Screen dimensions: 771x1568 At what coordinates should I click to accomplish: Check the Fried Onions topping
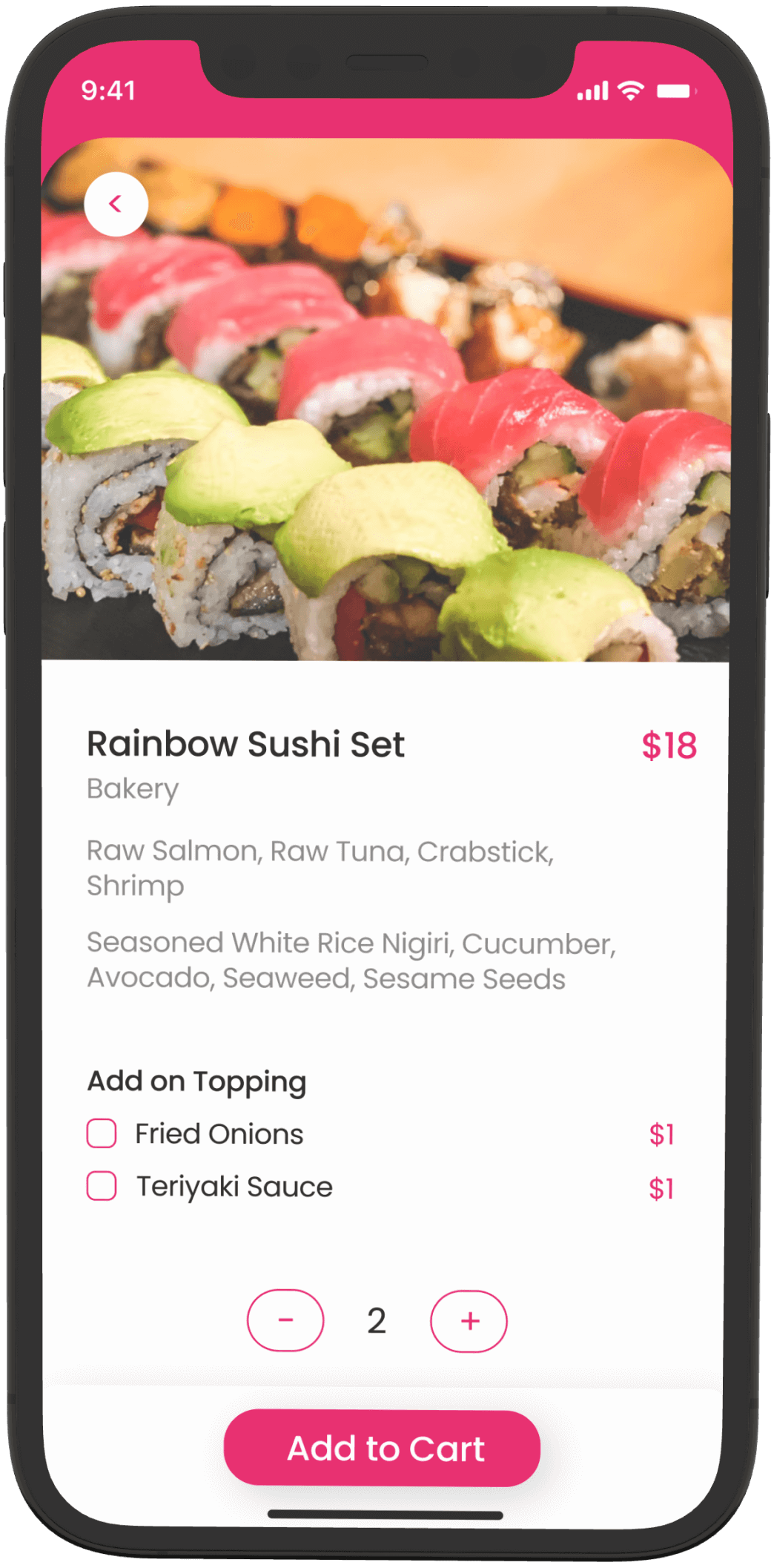(102, 1133)
